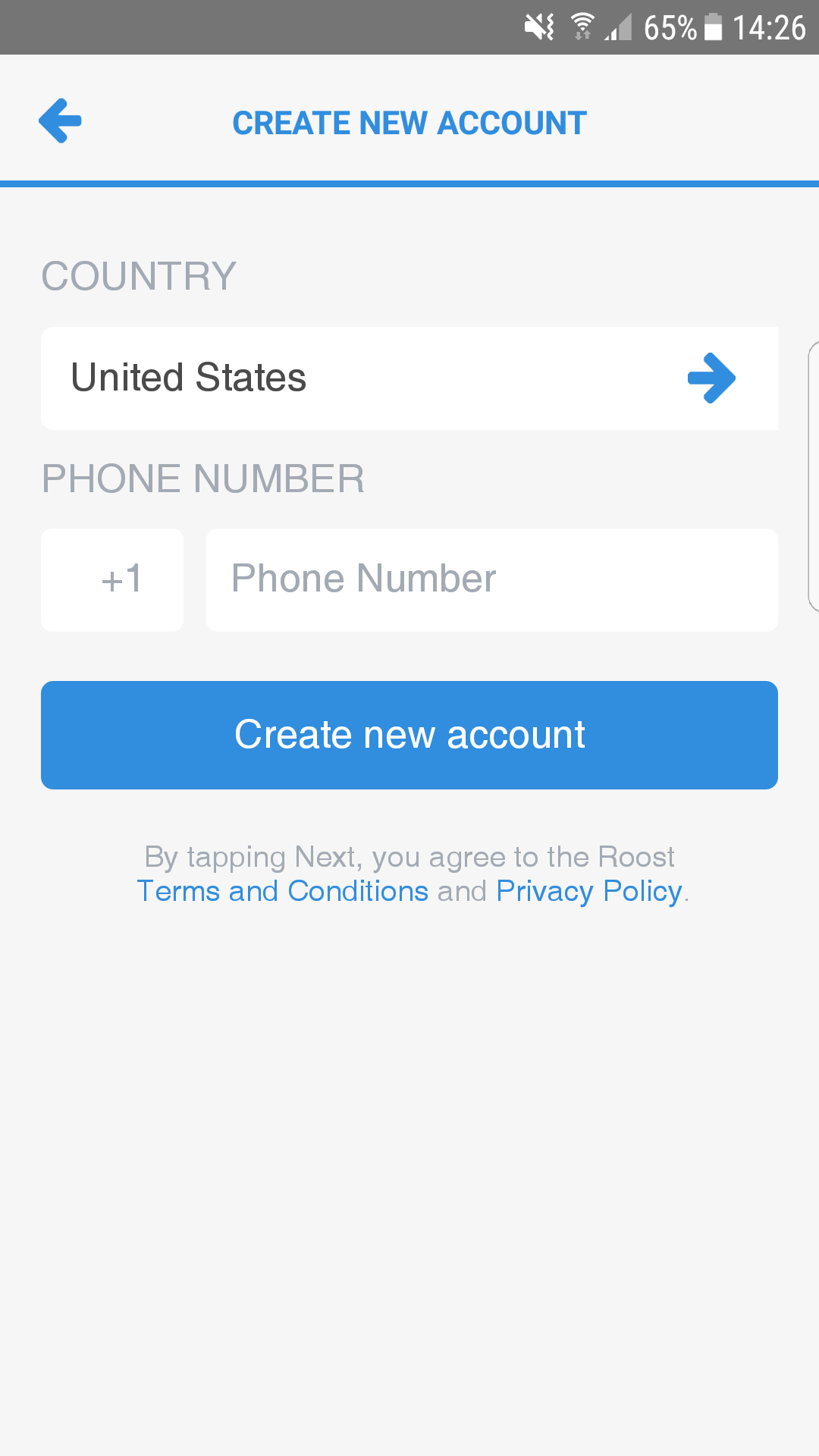Image resolution: width=819 pixels, height=1456 pixels.
Task: Open the United States country selector
Action: click(x=409, y=378)
